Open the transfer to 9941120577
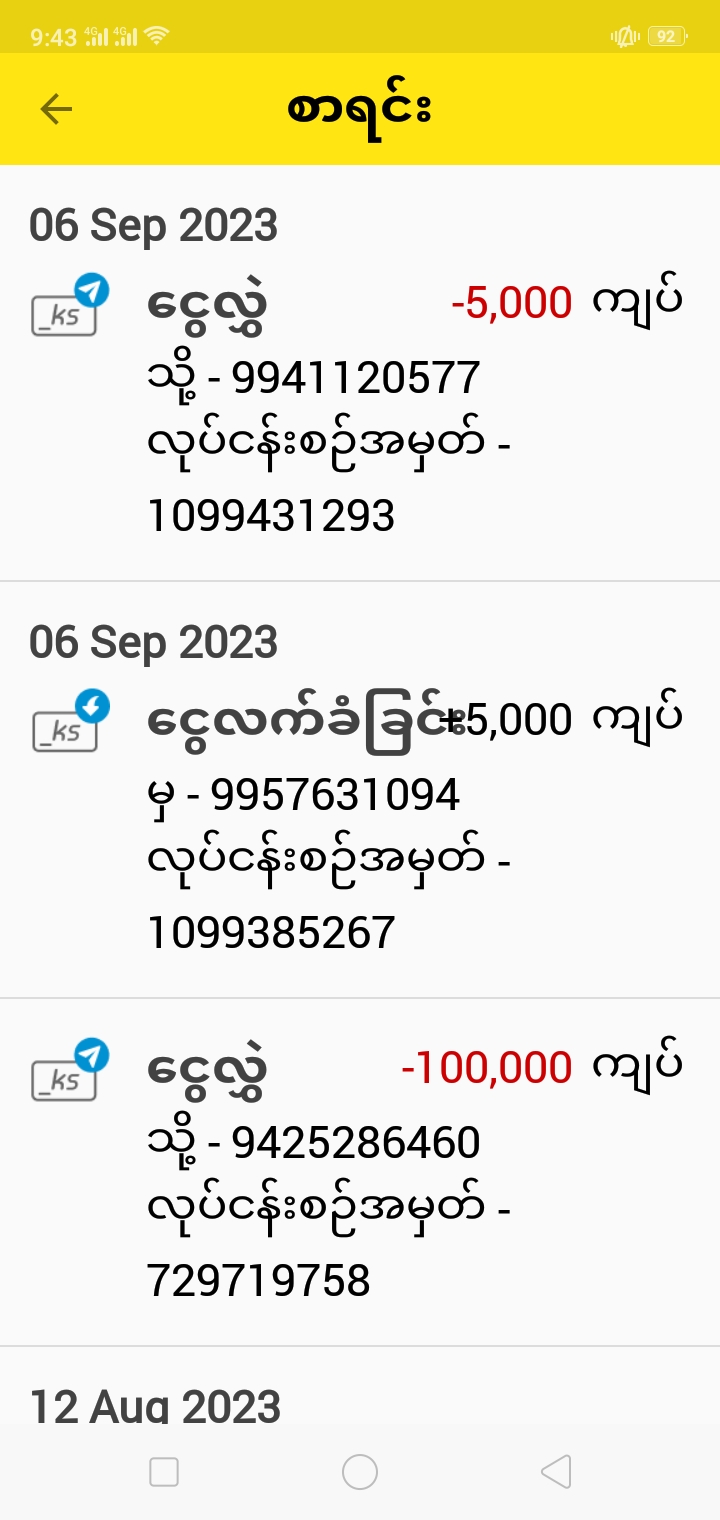Image resolution: width=720 pixels, height=1520 pixels. click(x=360, y=408)
